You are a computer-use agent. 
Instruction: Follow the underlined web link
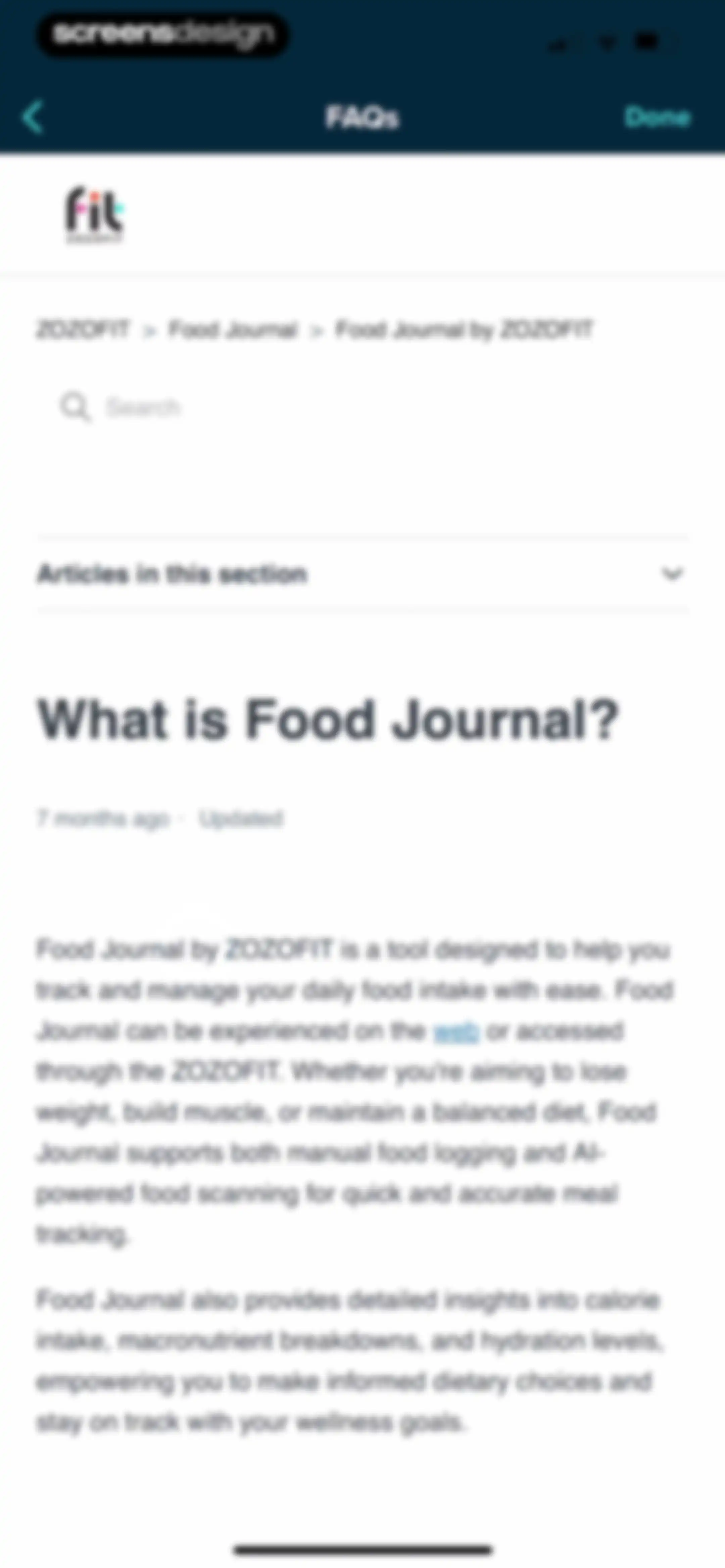tap(456, 1032)
